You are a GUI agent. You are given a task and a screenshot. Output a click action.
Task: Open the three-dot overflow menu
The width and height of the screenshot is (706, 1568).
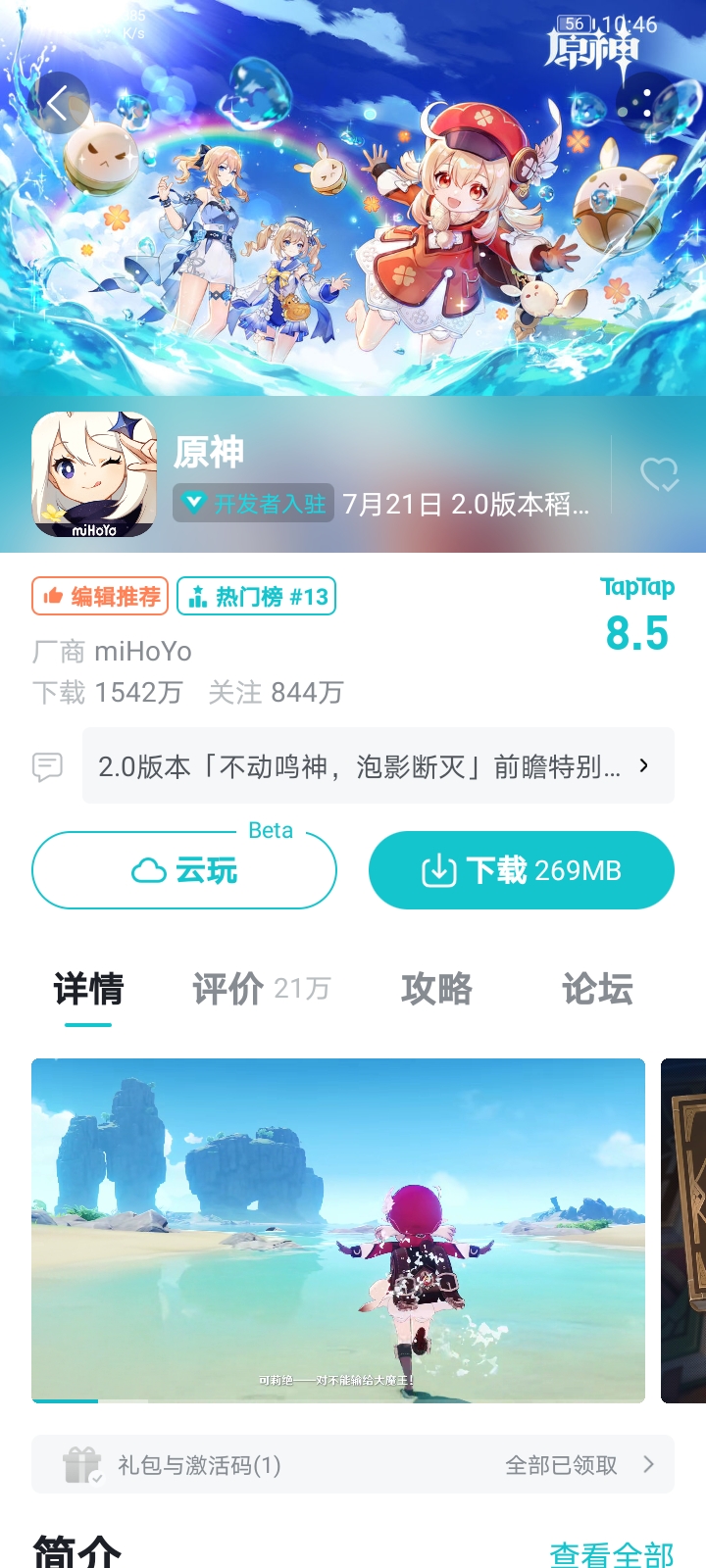tap(646, 102)
